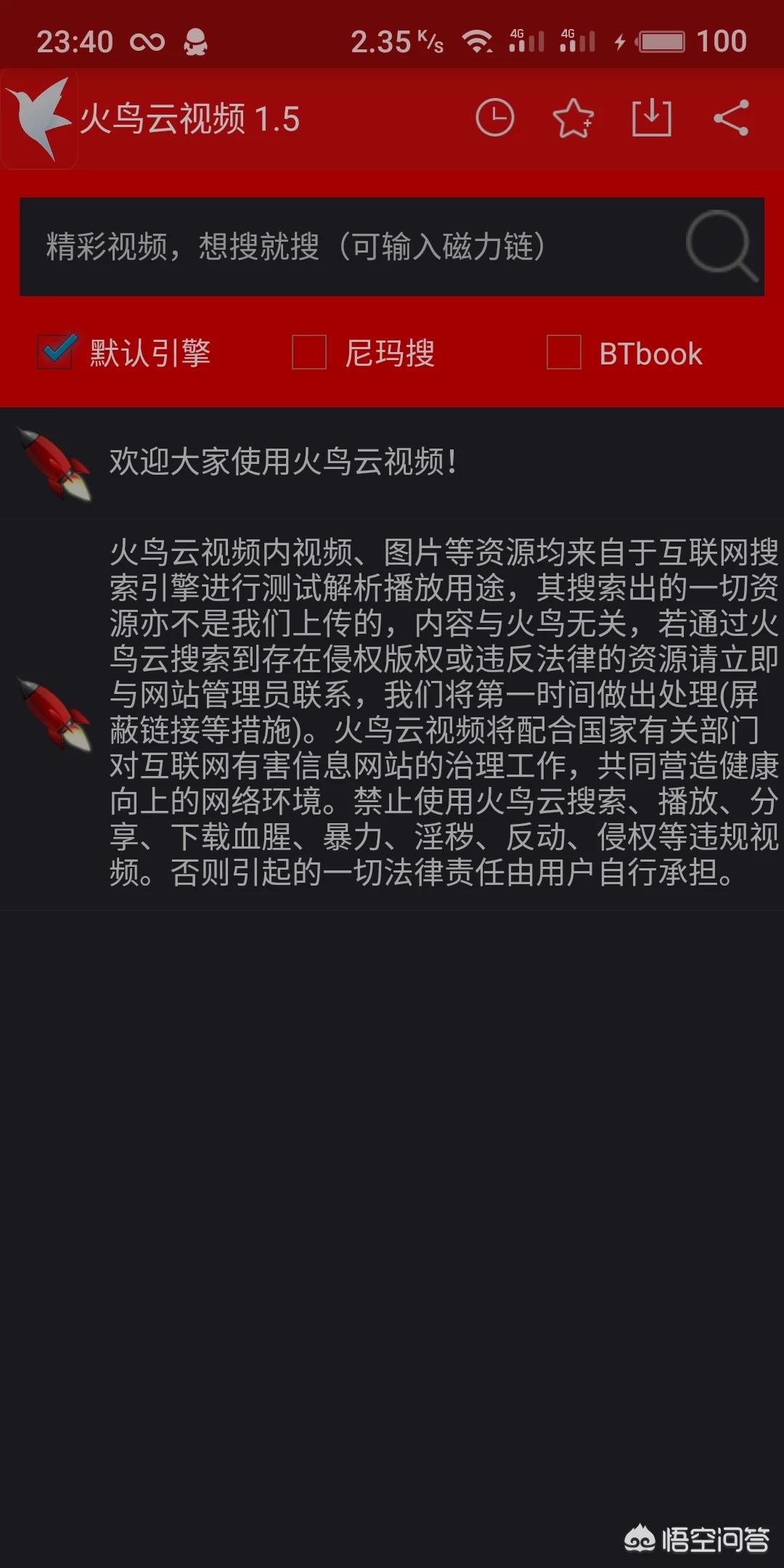Click the star favorites icon
The image size is (784, 1568).
[x=573, y=118]
